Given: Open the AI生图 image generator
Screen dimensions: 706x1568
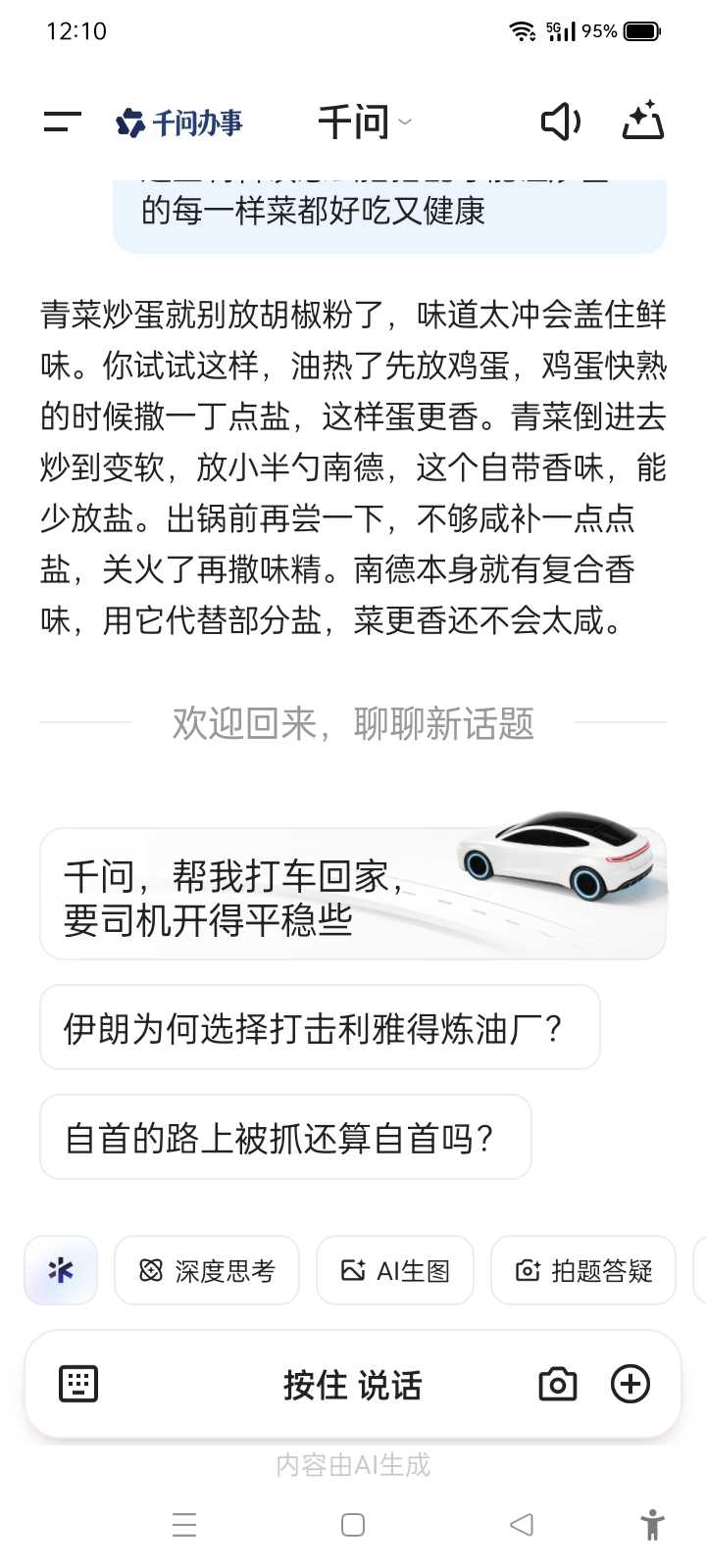Looking at the screenshot, I should pyautogui.click(x=395, y=1271).
